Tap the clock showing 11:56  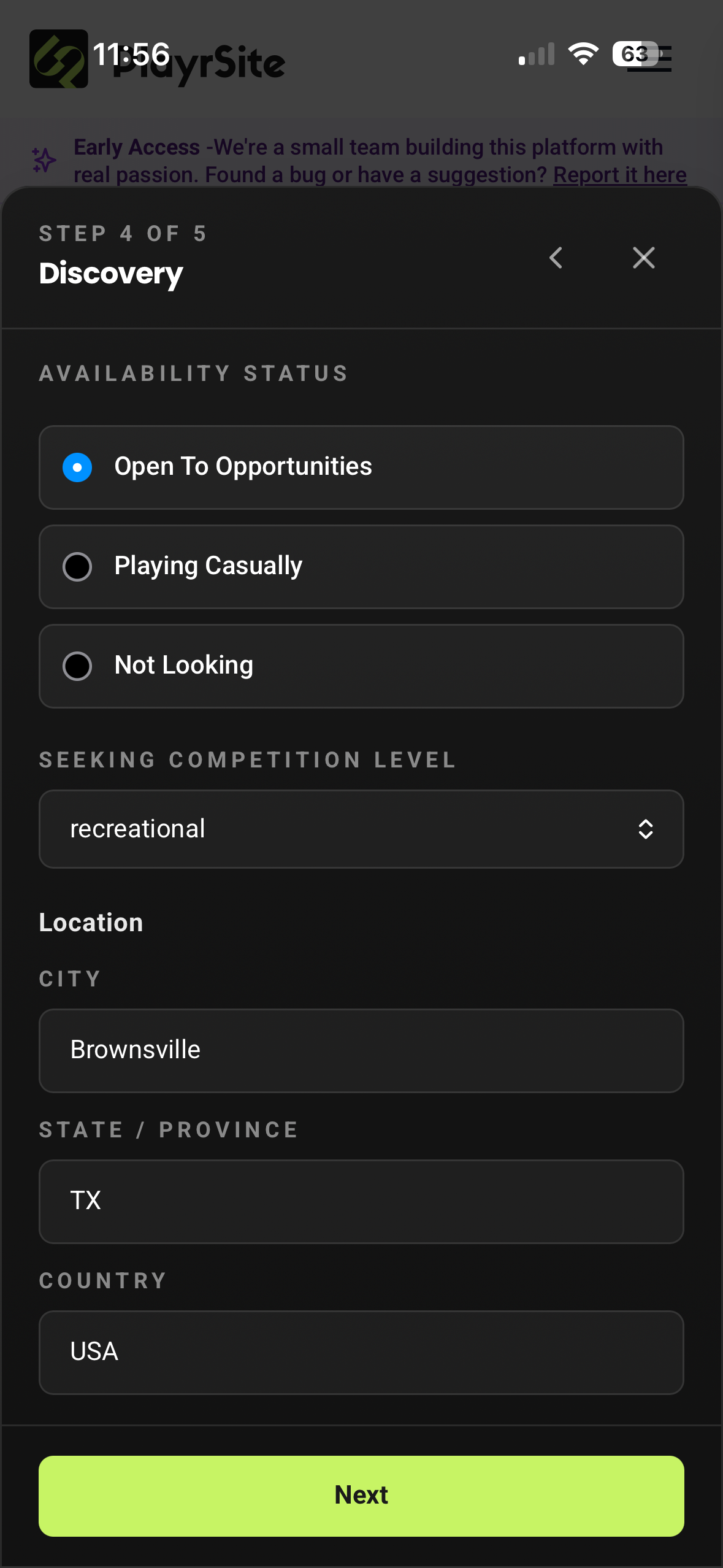coord(131,54)
